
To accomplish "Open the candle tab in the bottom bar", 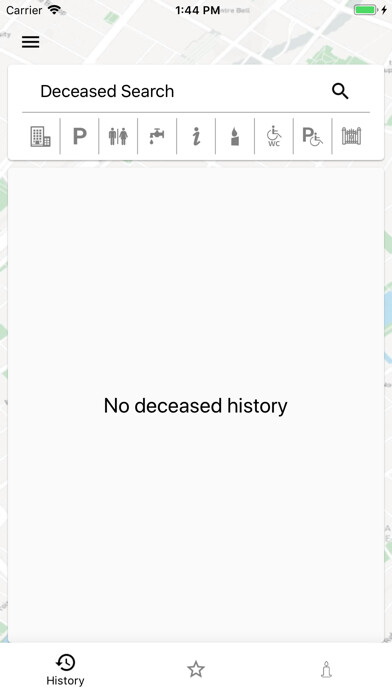I will 326,669.
